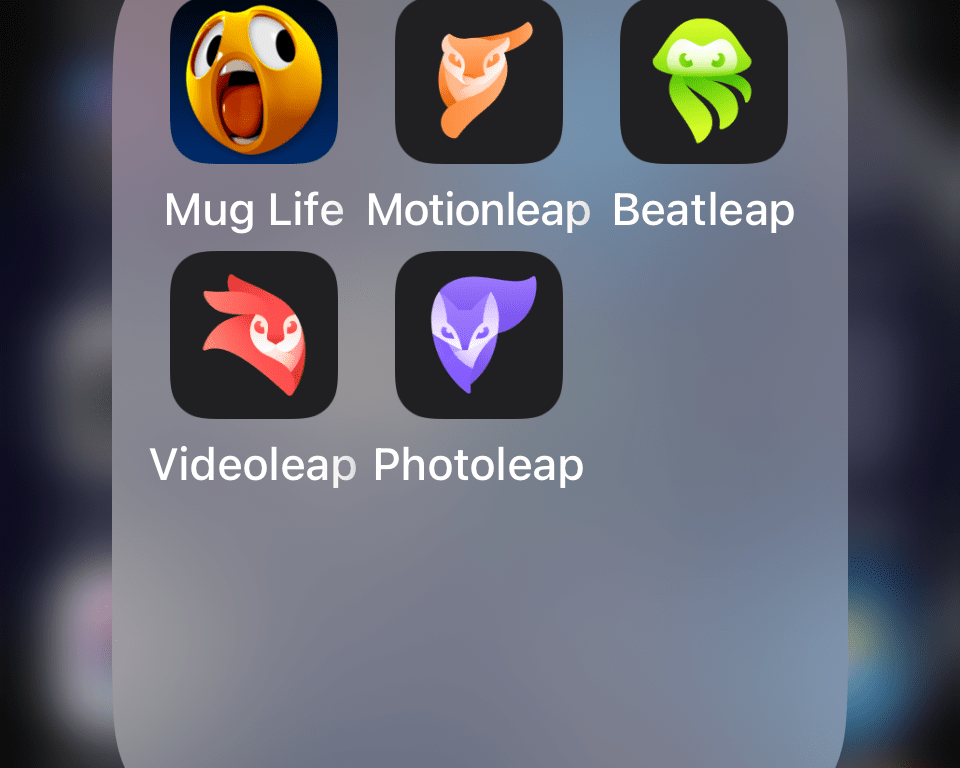Open Beatleap from the folder
Viewport: 960px width, 768px height.
pyautogui.click(x=704, y=82)
